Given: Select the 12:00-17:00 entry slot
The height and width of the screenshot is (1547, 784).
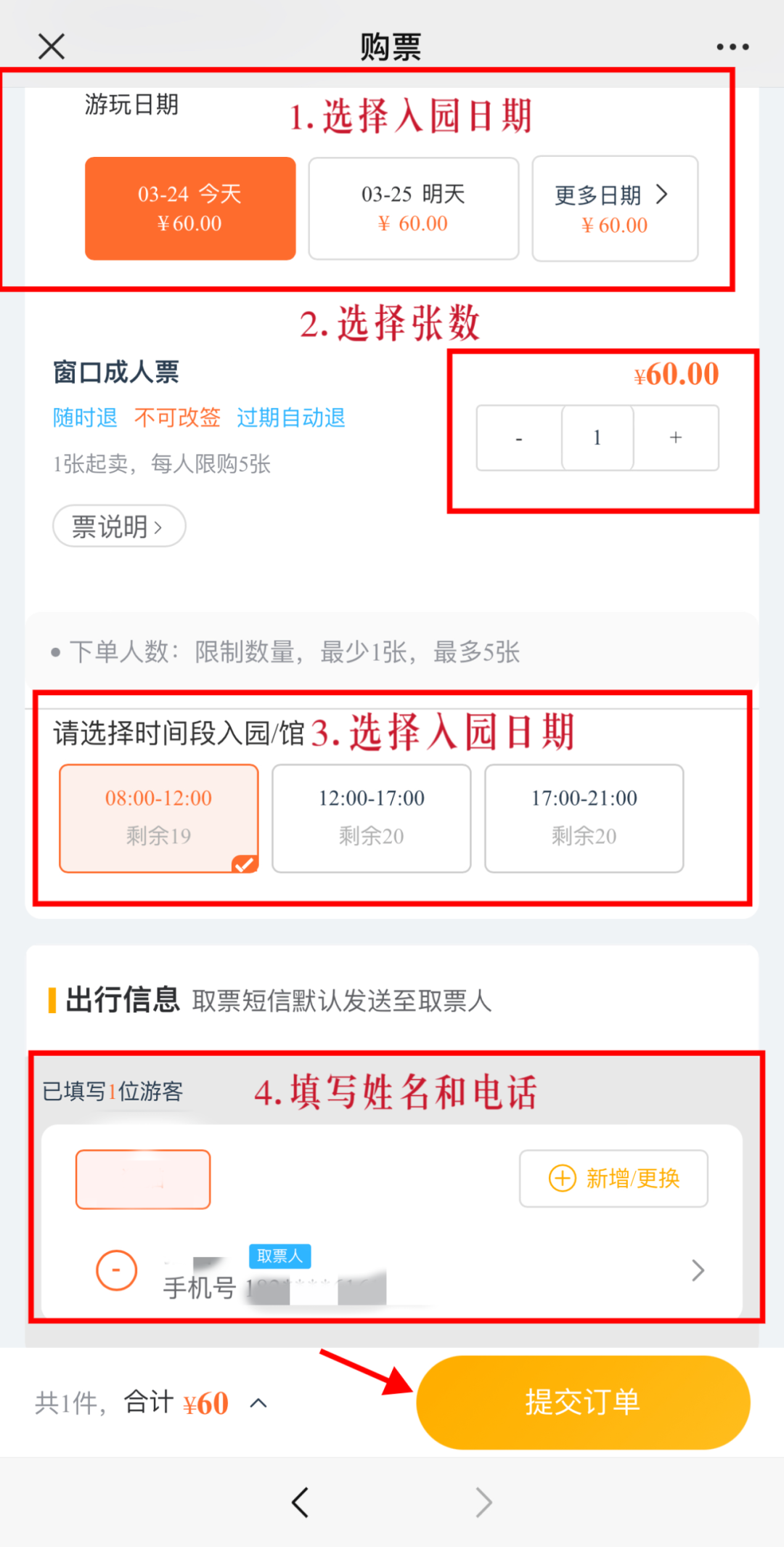Looking at the screenshot, I should [x=371, y=818].
